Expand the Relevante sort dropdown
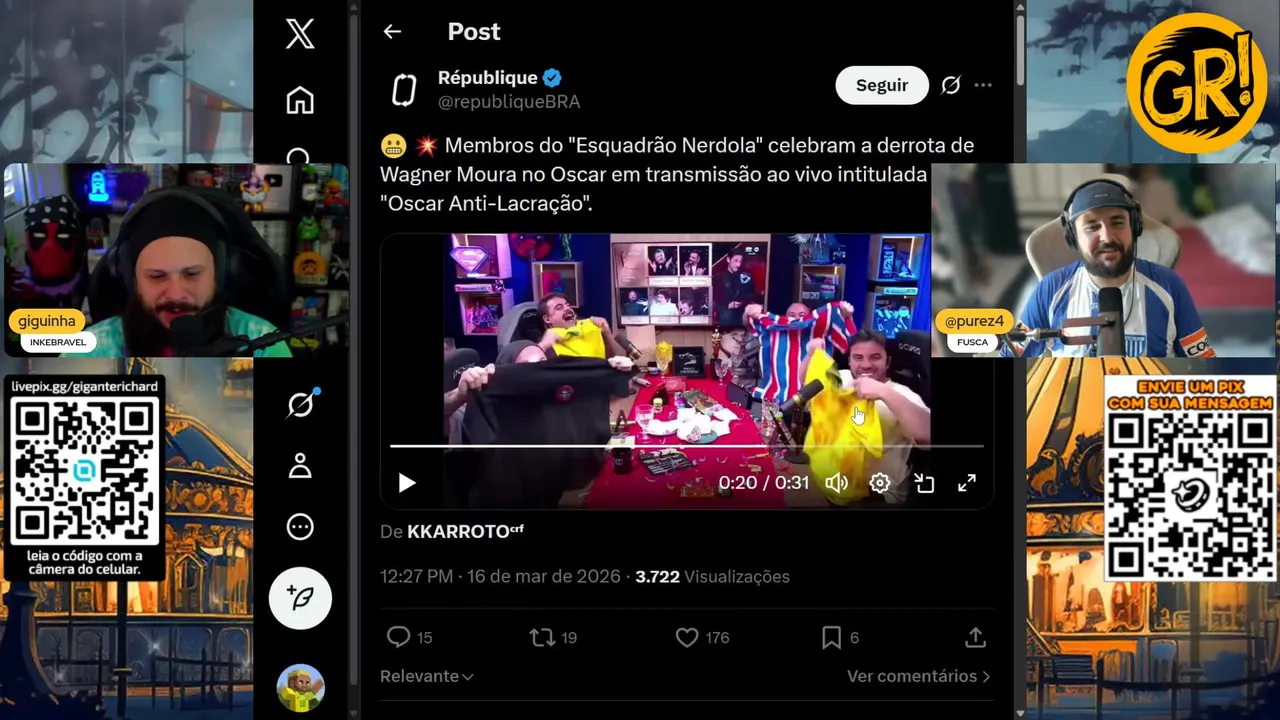 tap(426, 677)
